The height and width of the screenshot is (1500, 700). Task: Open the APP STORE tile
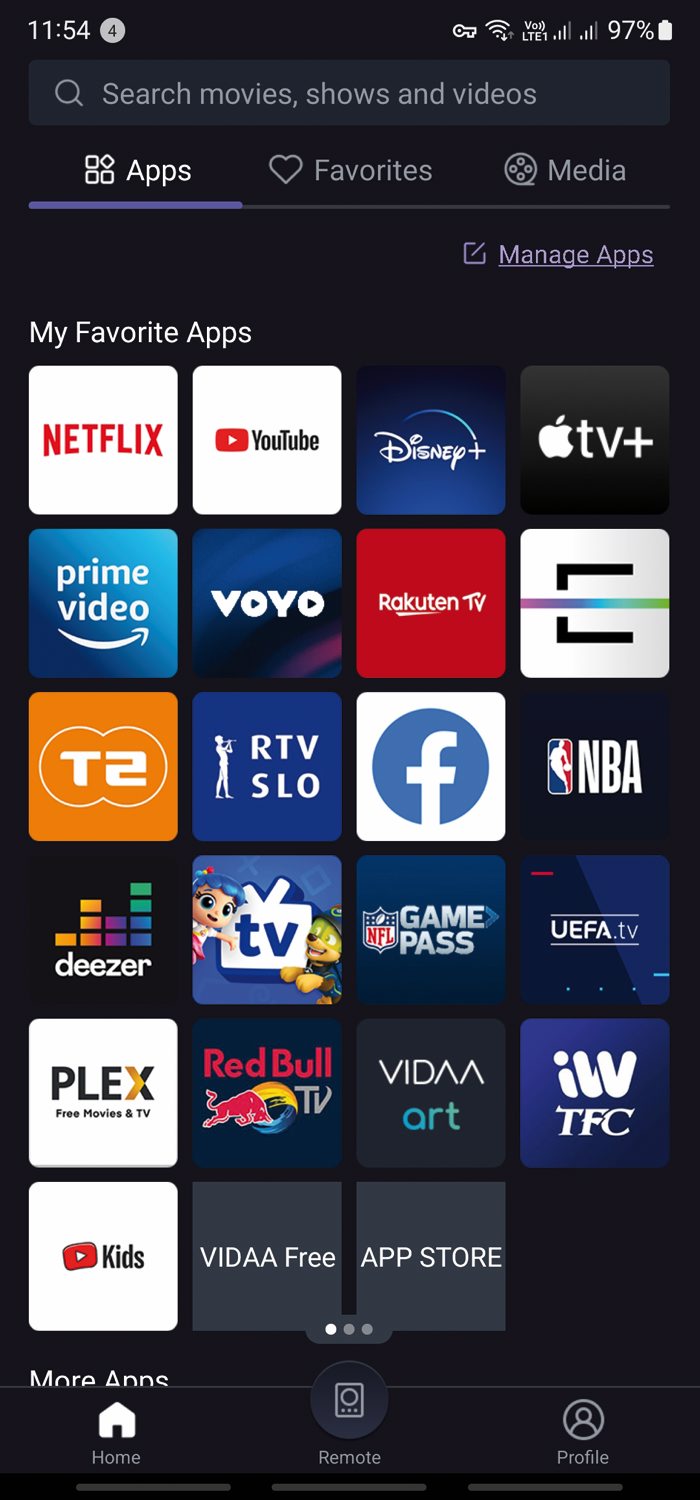(x=431, y=1256)
